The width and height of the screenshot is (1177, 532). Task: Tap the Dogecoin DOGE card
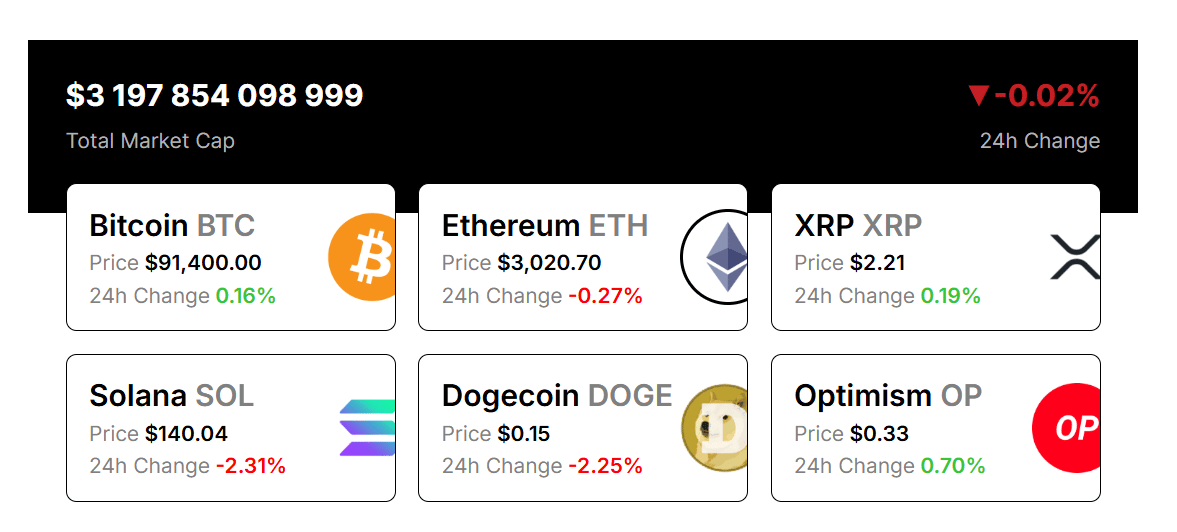point(582,428)
